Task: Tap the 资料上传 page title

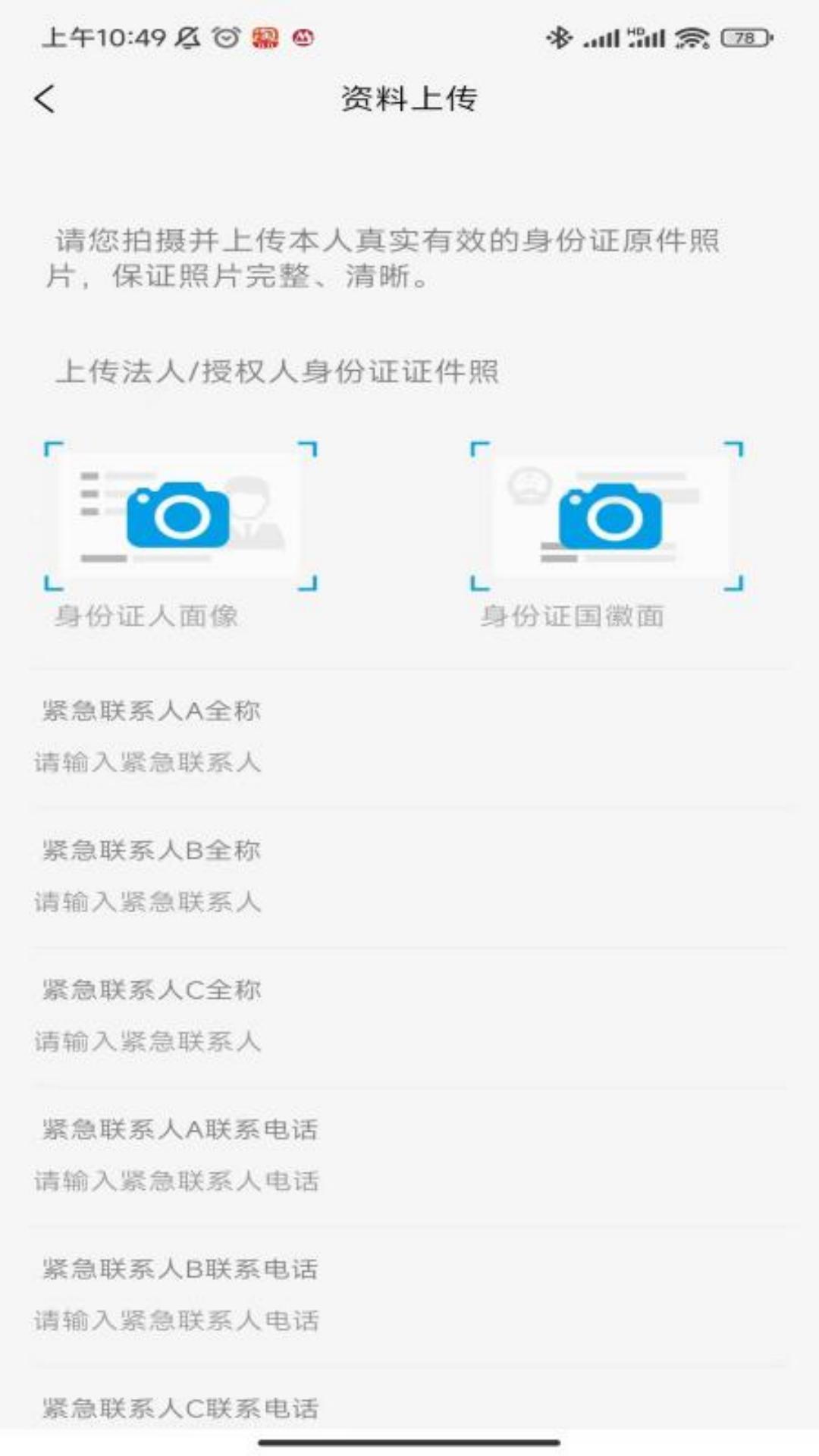Action: [x=409, y=97]
